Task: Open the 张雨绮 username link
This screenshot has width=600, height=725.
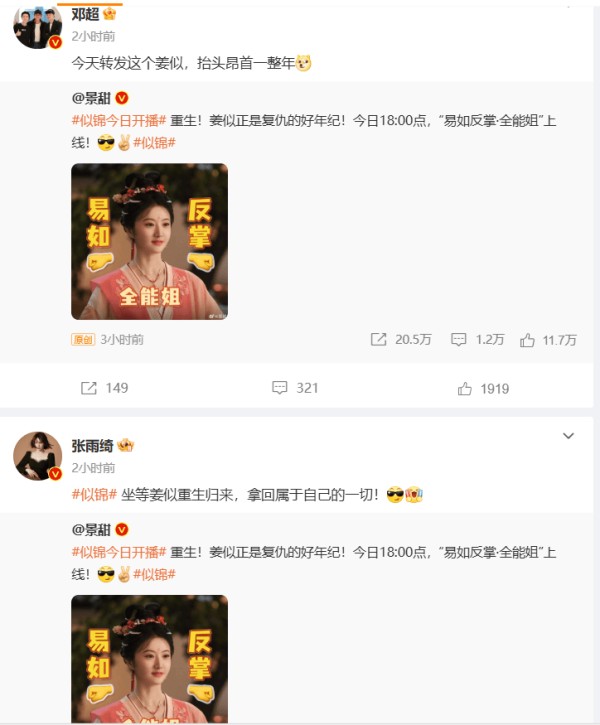Action: pos(93,445)
